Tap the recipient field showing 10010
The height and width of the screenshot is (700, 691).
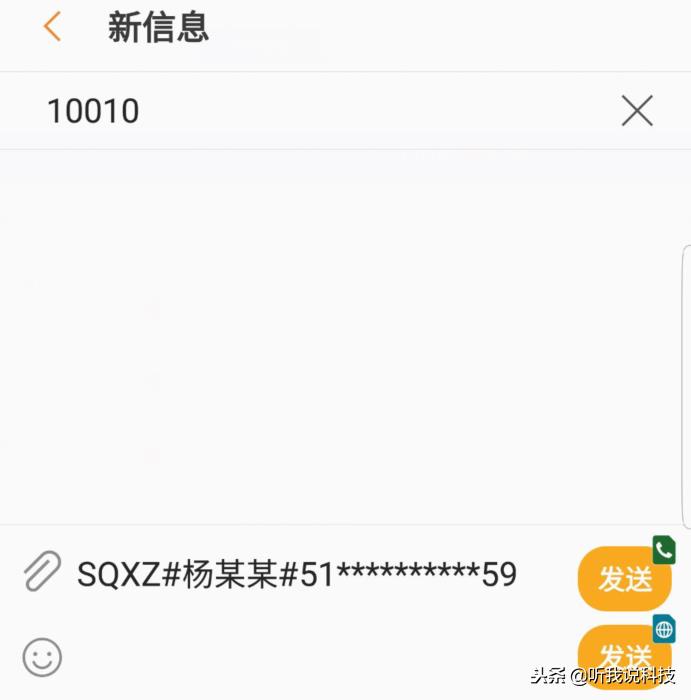[x=300, y=111]
